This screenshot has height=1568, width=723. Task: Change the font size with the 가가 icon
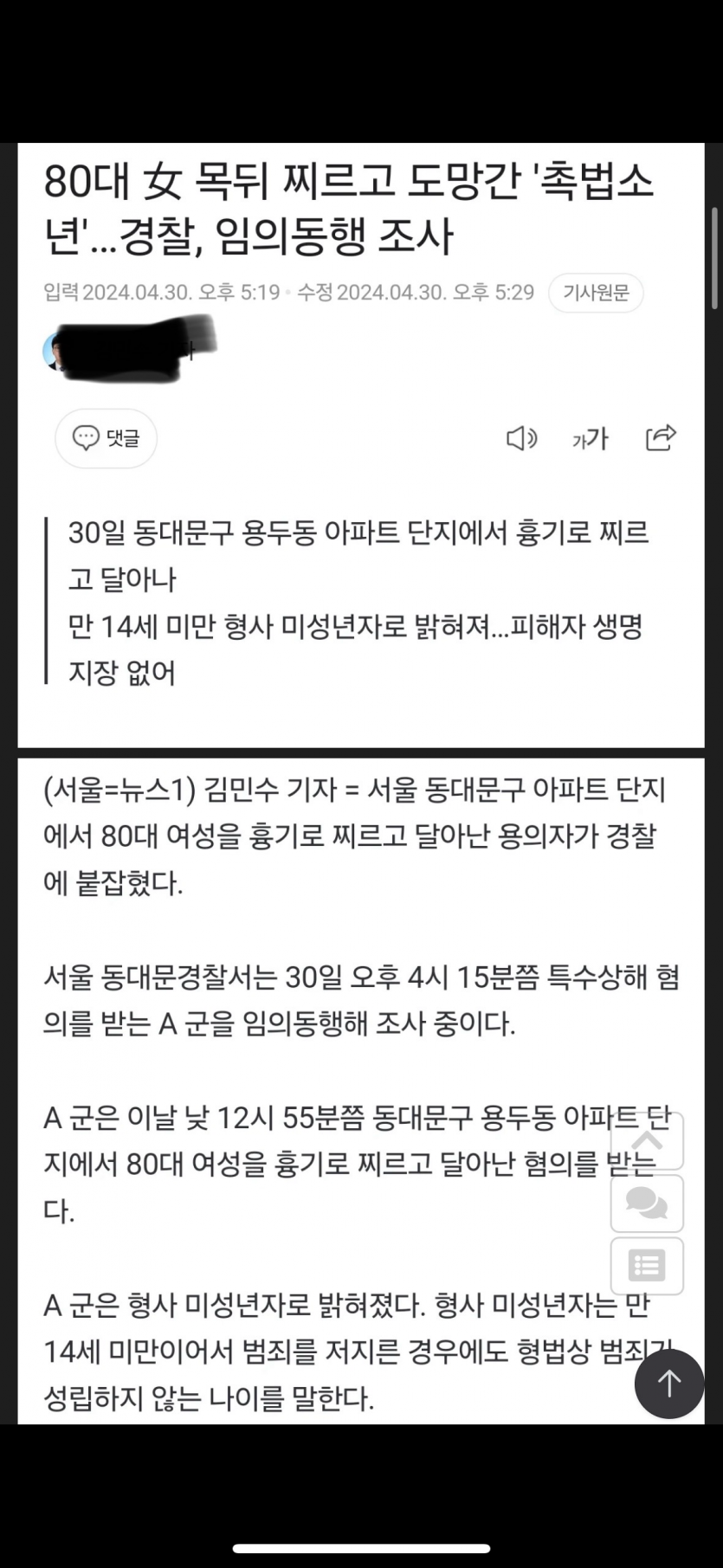click(590, 439)
